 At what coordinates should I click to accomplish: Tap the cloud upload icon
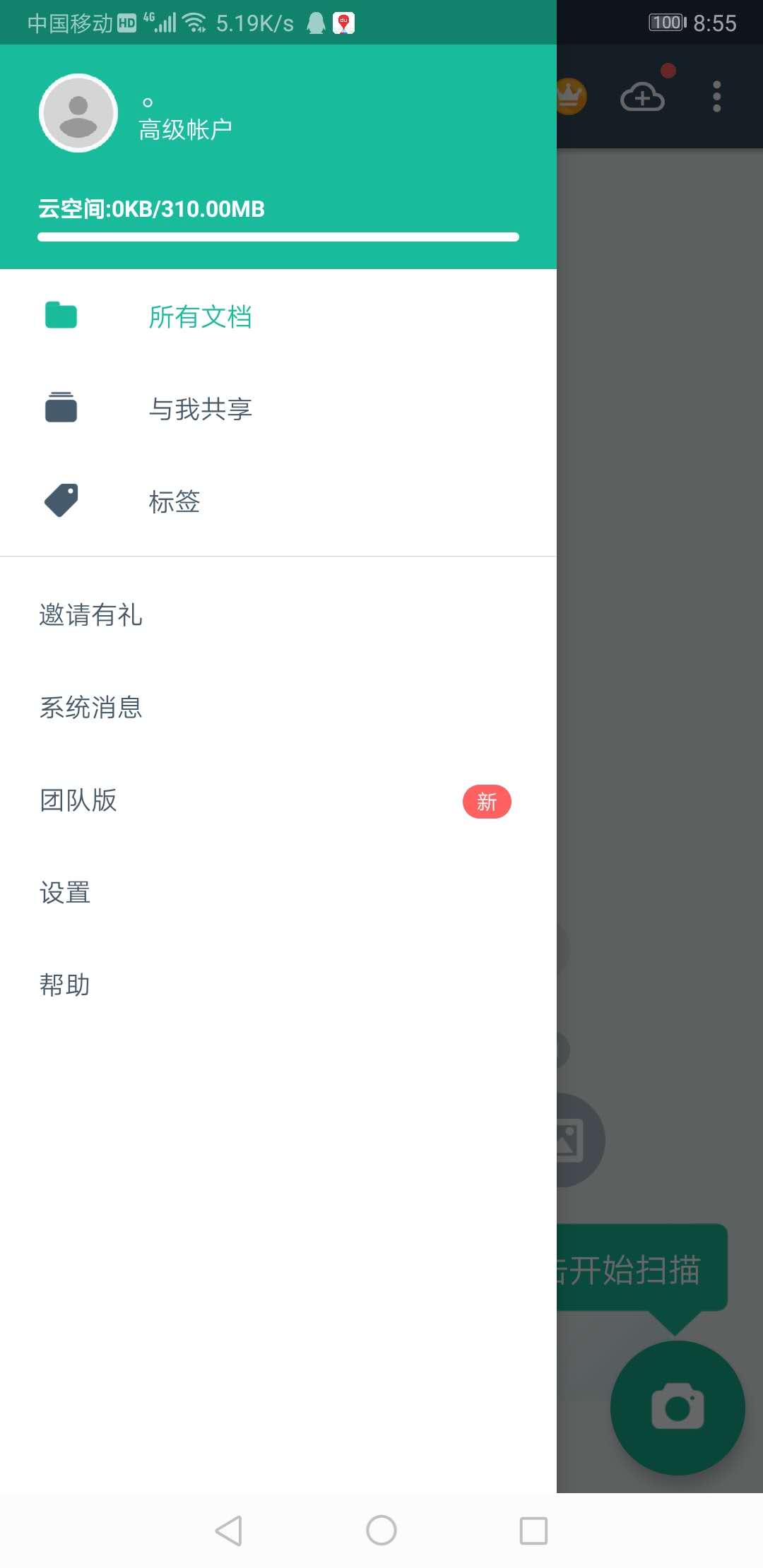pos(642,96)
